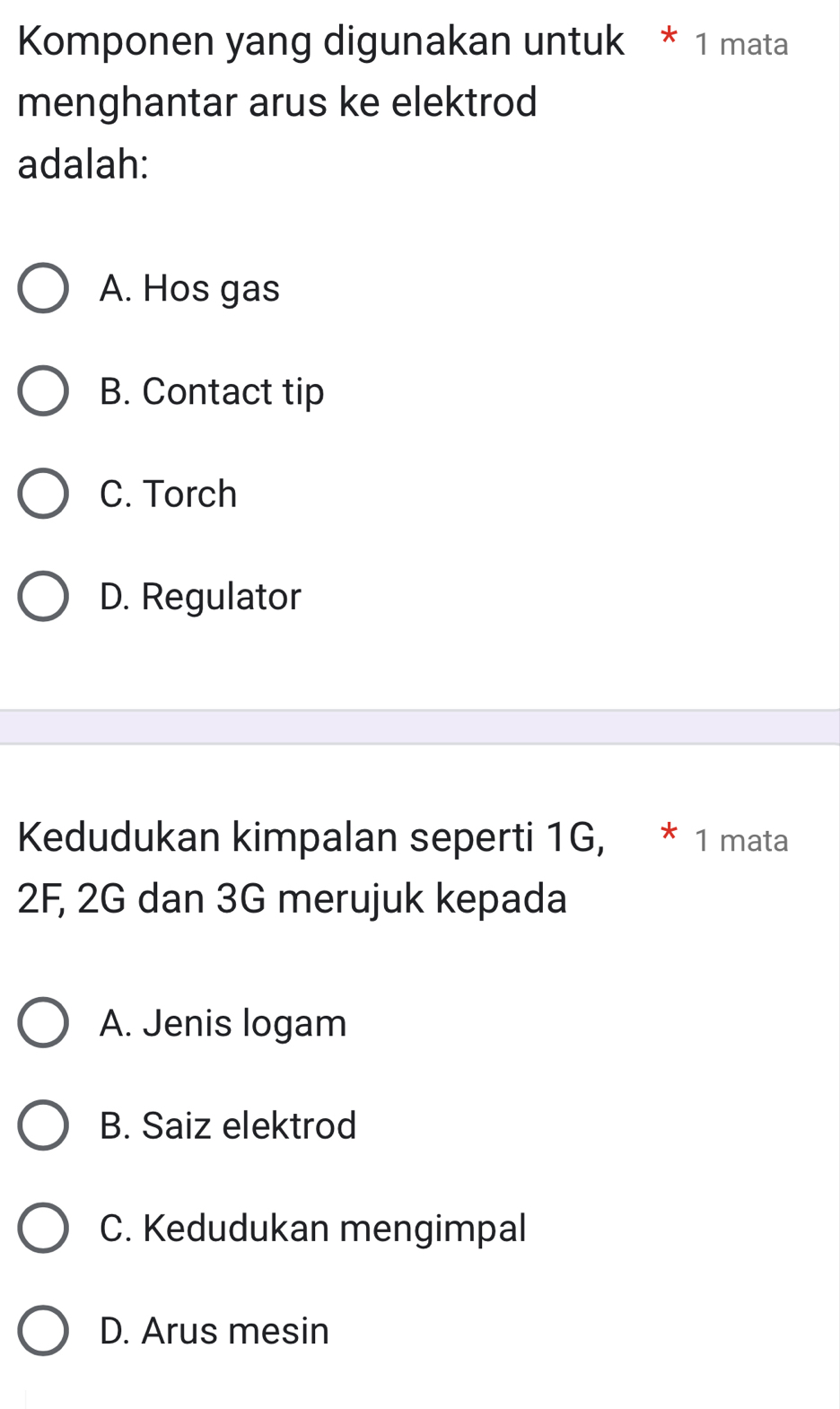Screen dimensions: 840x1409
Task: Choose B. Contact tip option
Action: 43,391
